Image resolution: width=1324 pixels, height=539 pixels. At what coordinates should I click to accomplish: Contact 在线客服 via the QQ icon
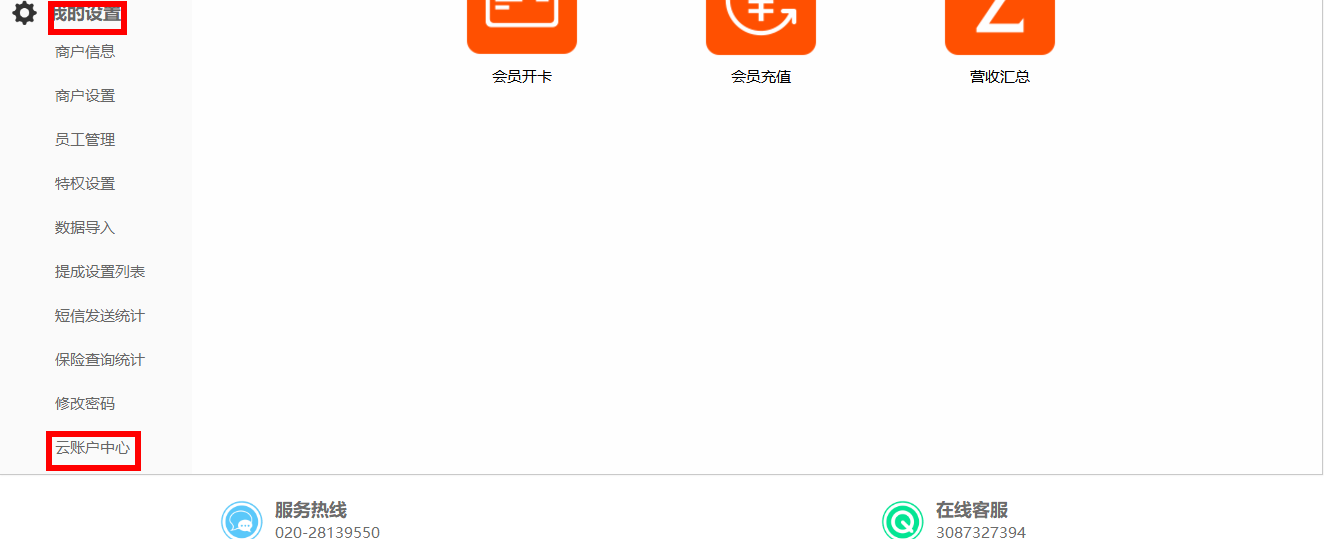pyautogui.click(x=902, y=521)
